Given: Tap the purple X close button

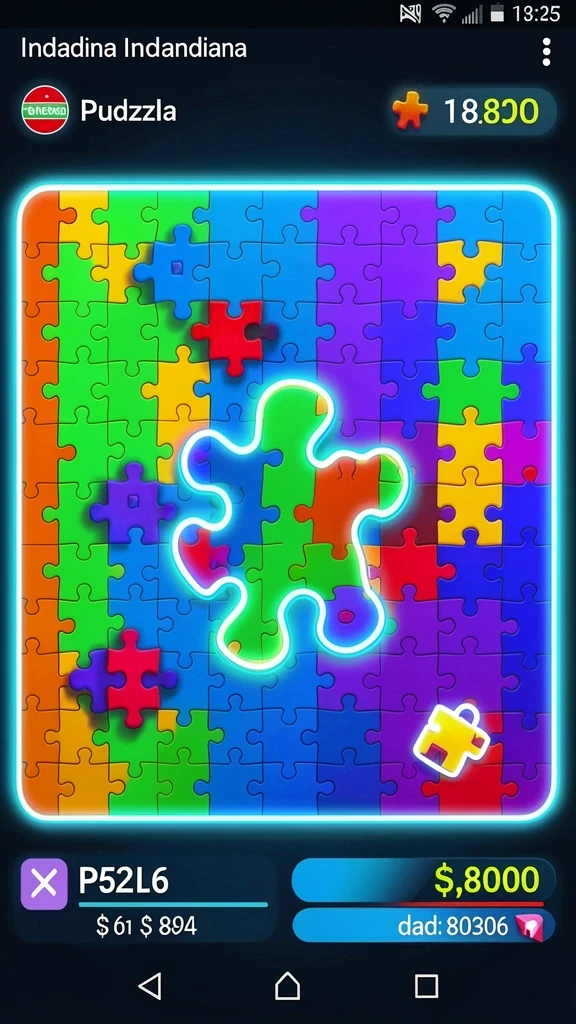Looking at the screenshot, I should click(x=44, y=884).
